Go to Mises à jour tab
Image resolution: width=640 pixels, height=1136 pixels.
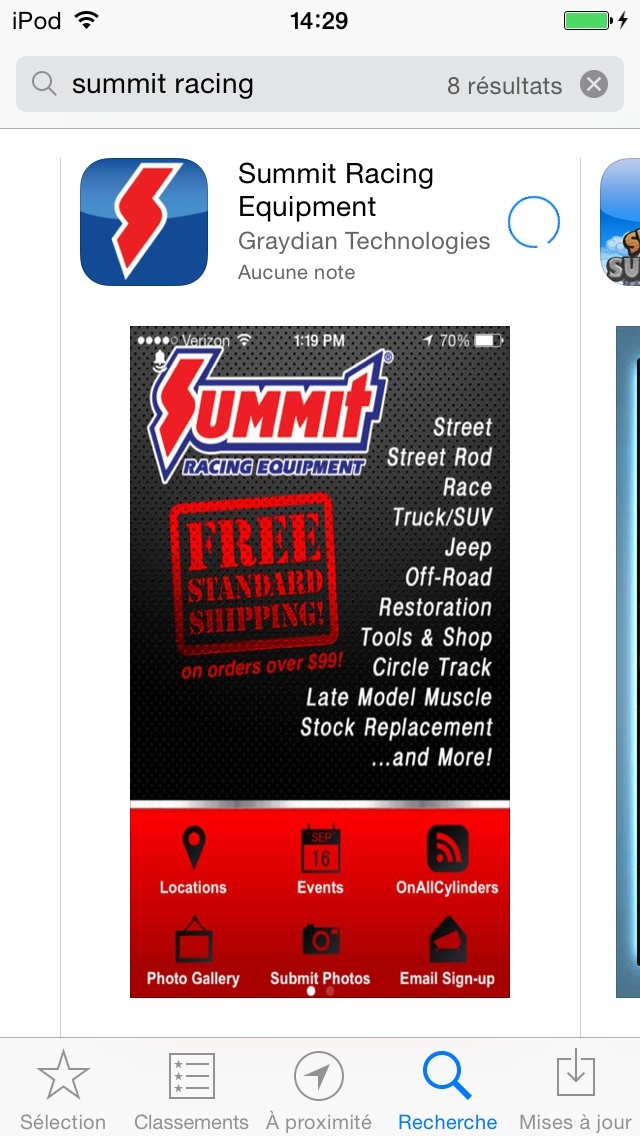tap(575, 1090)
